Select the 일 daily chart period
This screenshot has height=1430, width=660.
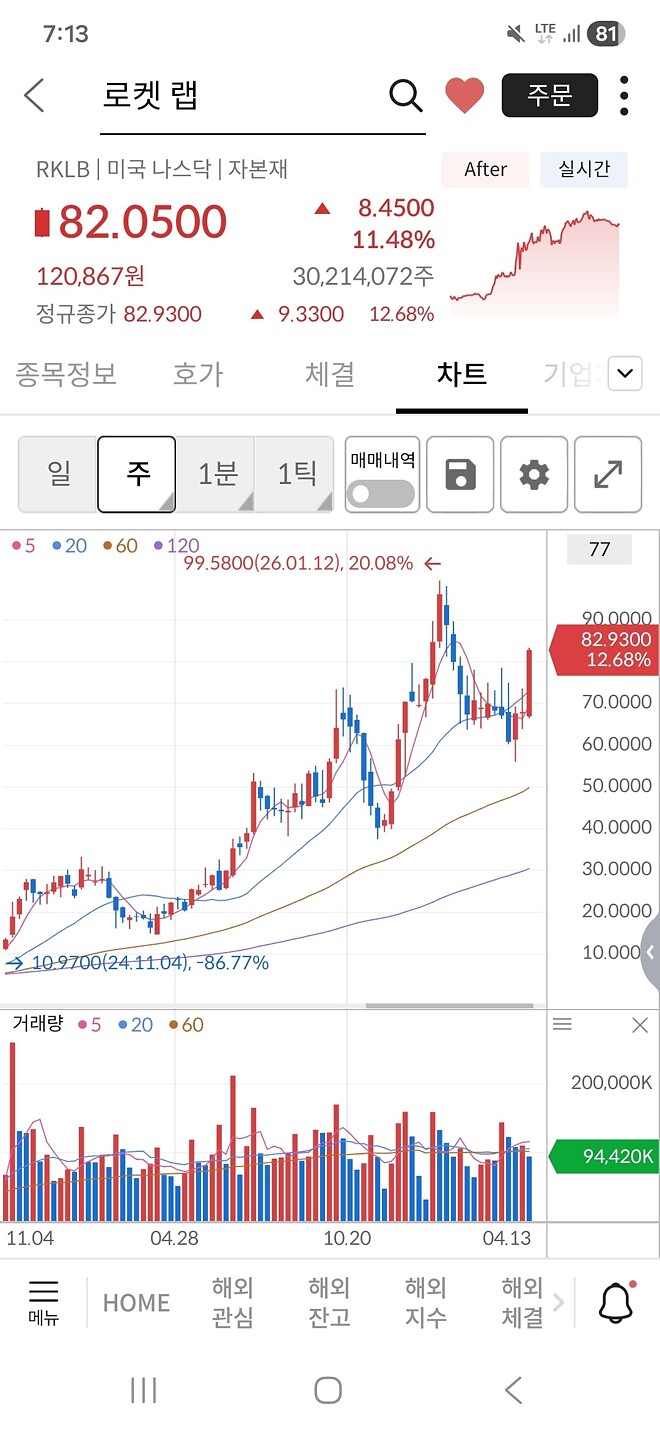[x=58, y=474]
